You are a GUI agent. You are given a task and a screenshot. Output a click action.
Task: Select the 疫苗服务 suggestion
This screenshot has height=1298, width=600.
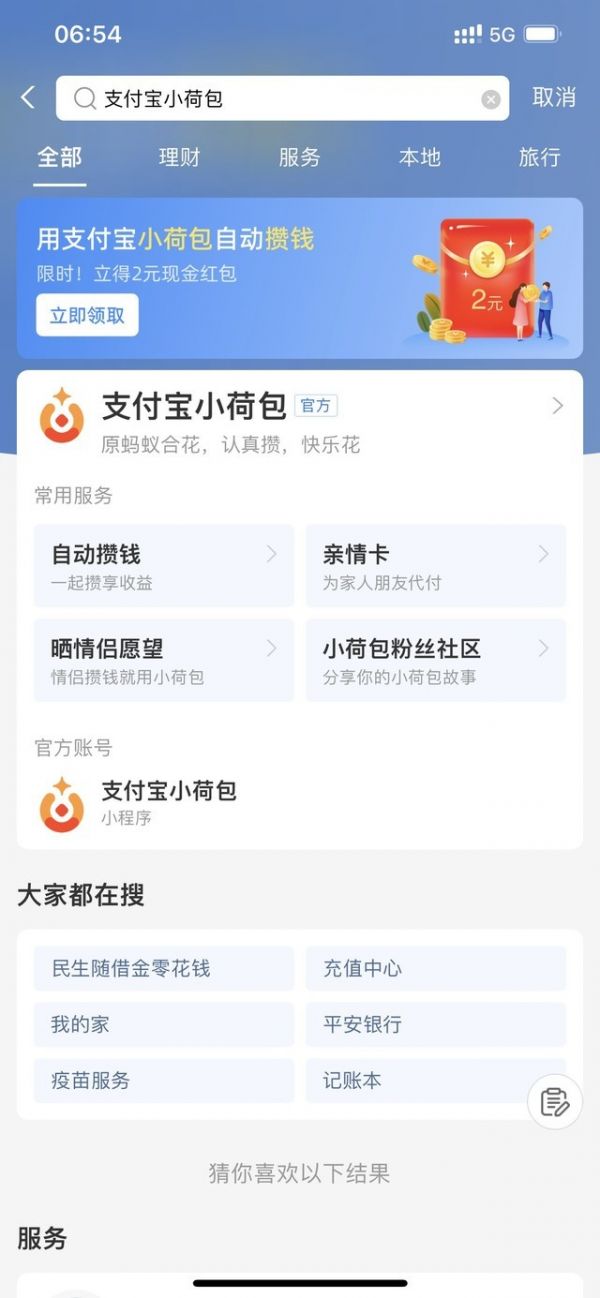pyautogui.click(x=164, y=1080)
